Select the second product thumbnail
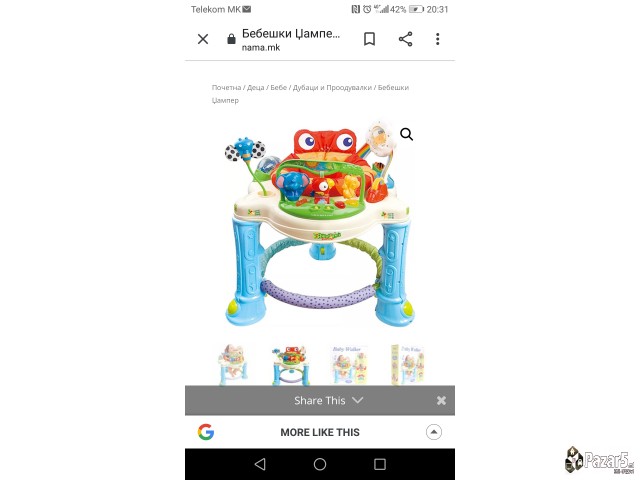This screenshot has width=640, height=480. click(291, 365)
